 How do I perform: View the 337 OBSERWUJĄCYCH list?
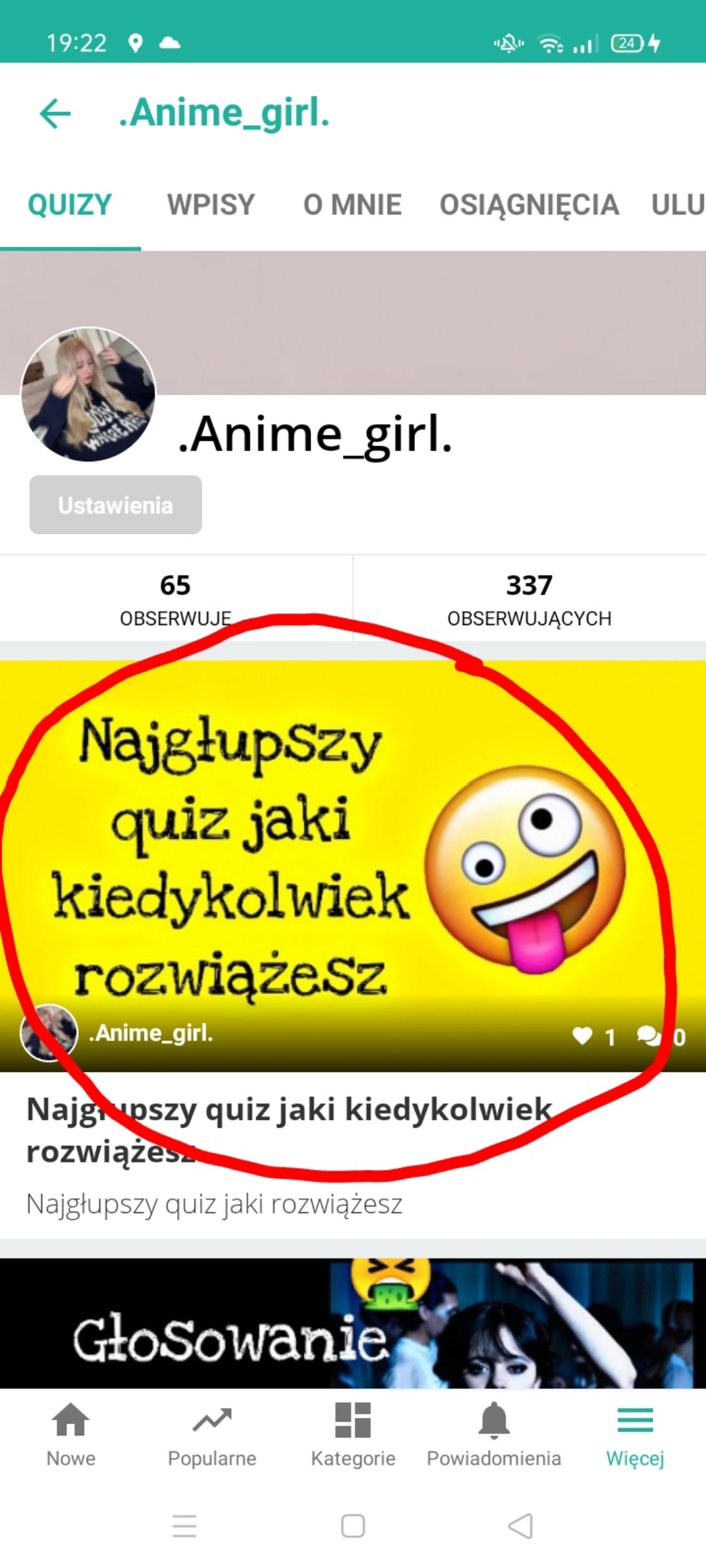[x=529, y=599]
